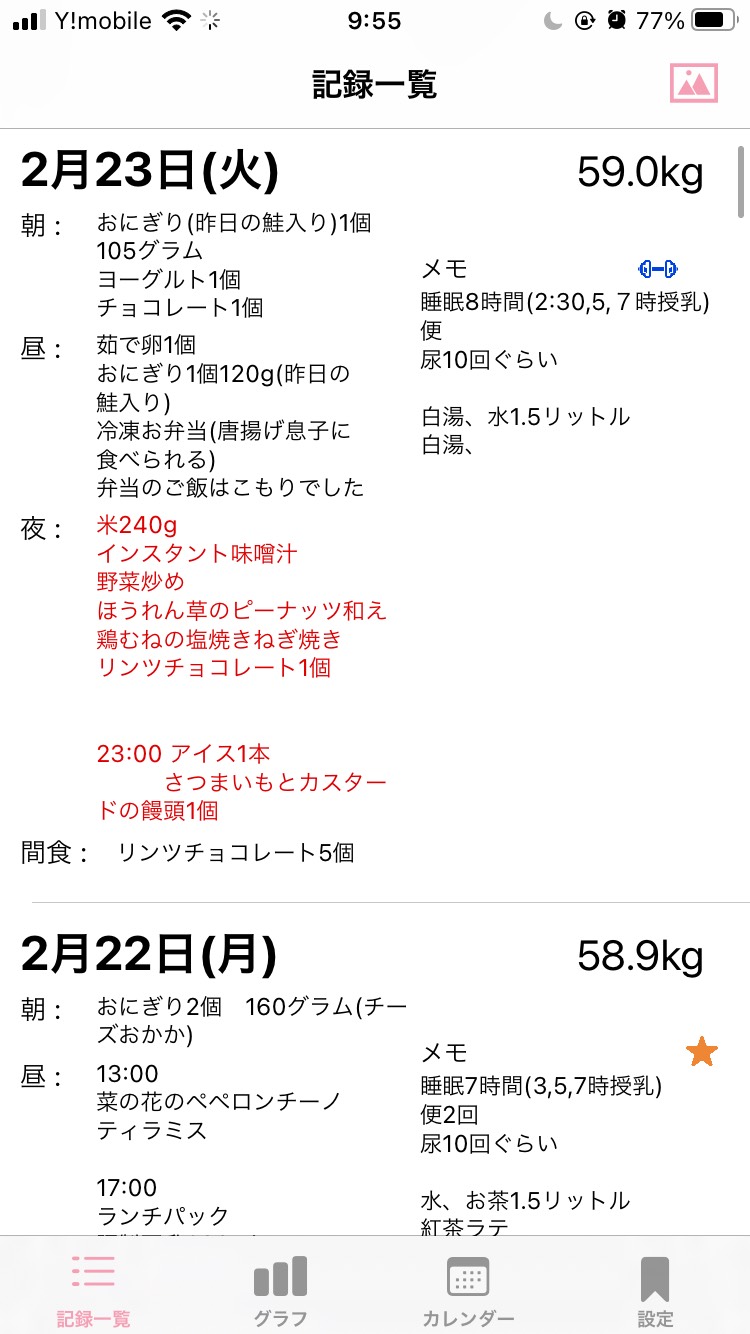Open the pink photo gallery icon
The image size is (750, 1334).
pyautogui.click(x=694, y=83)
